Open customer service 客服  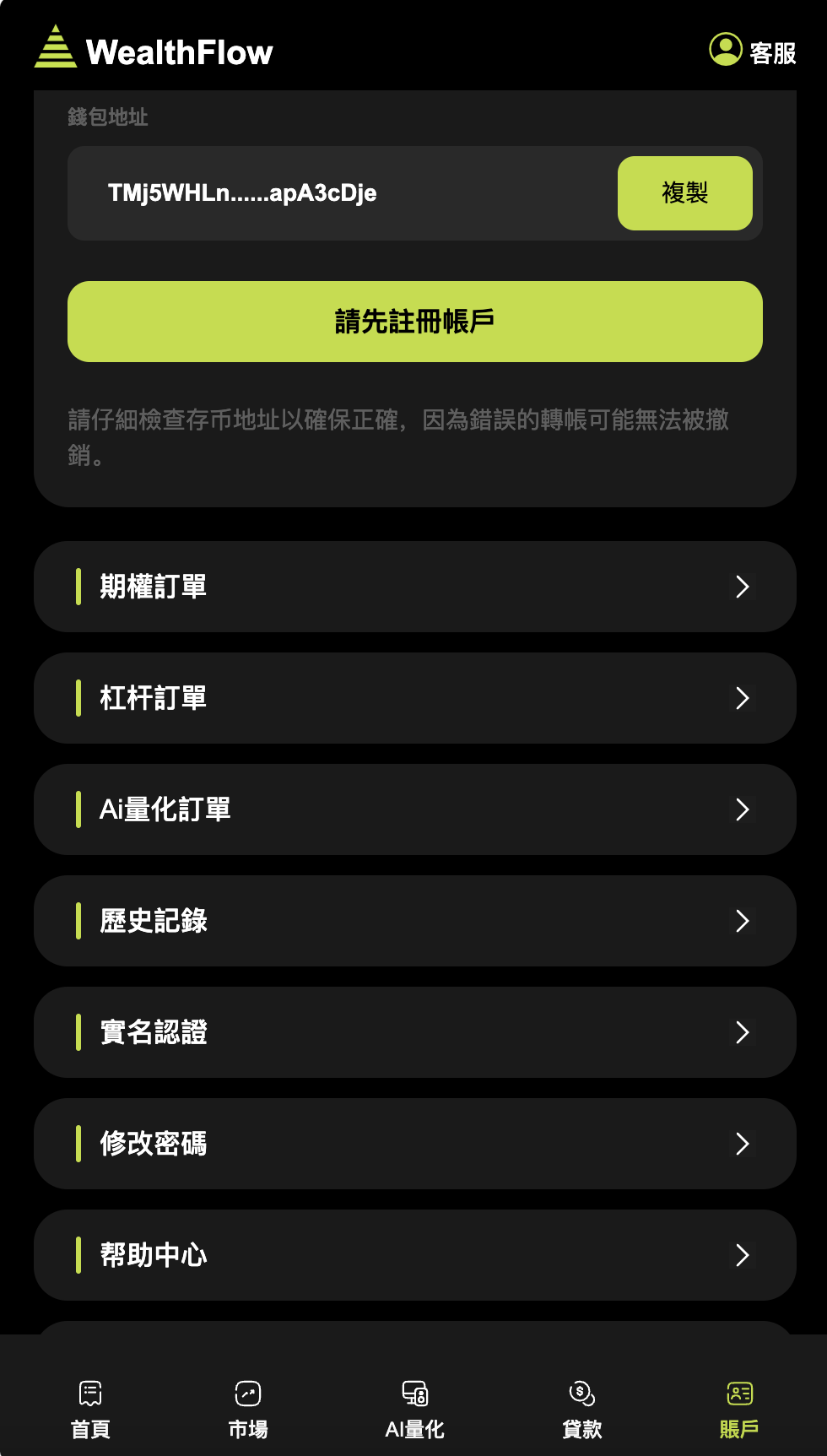[753, 51]
